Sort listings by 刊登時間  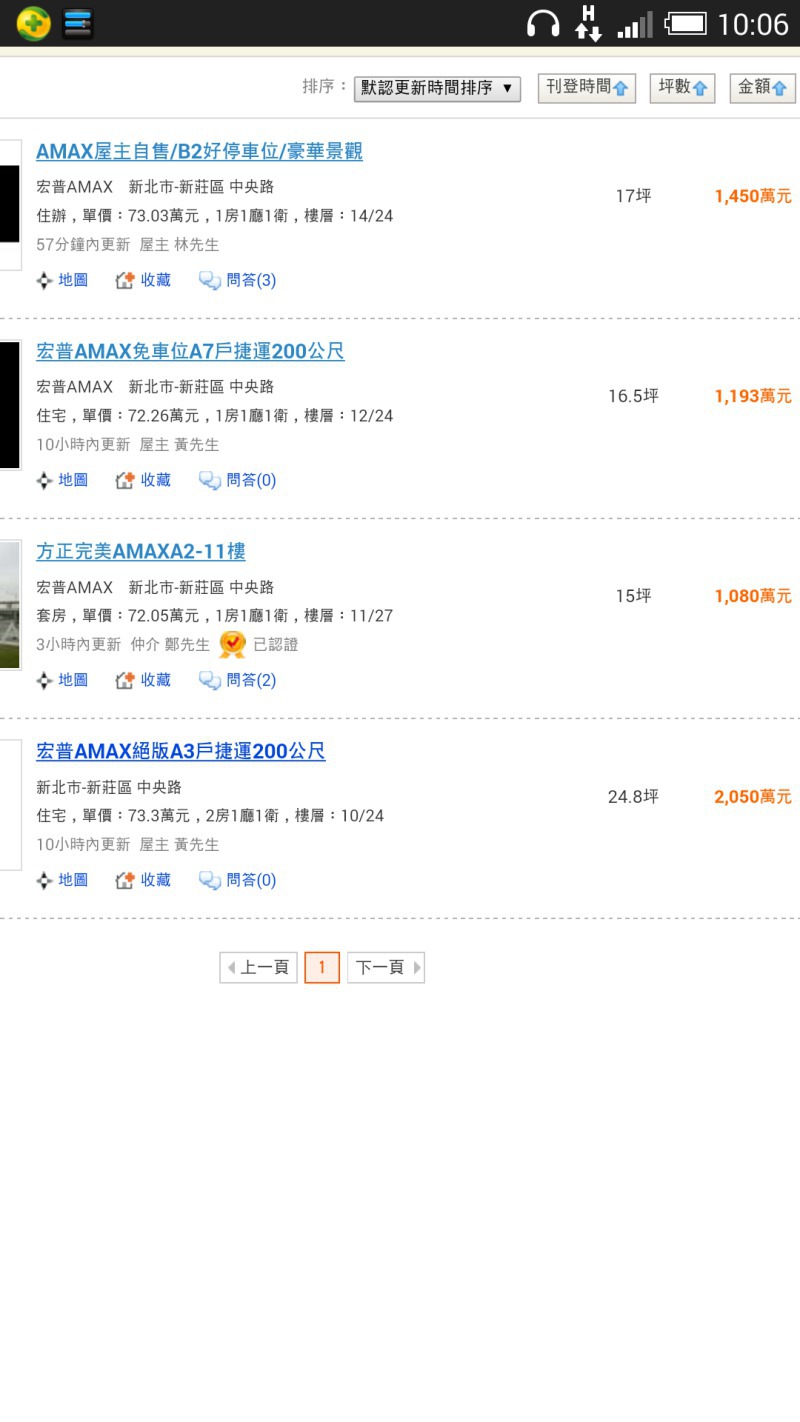586,88
